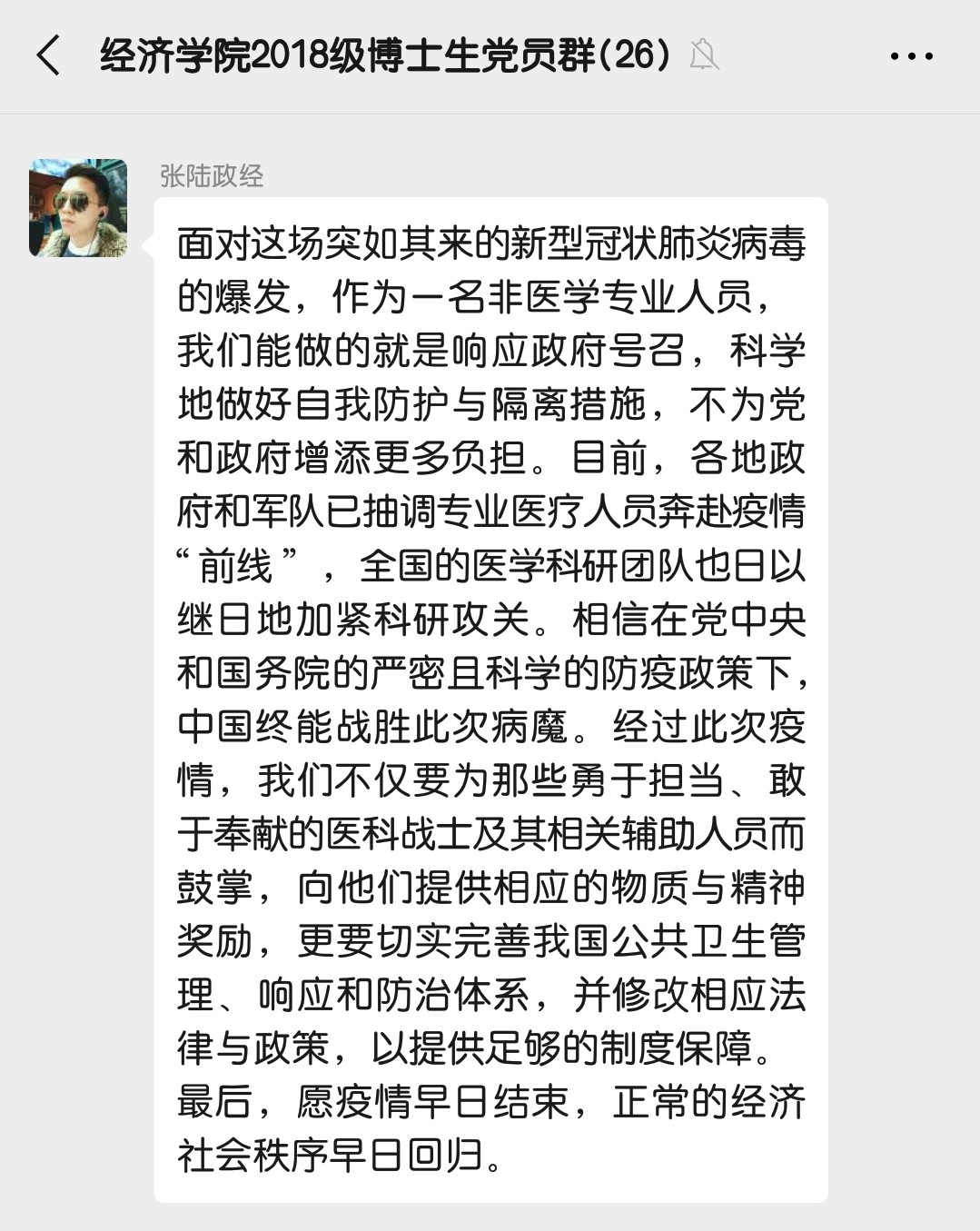Image resolution: width=980 pixels, height=1231 pixels.
Task: Open the three-dot chat options menu
Action: coord(911,56)
